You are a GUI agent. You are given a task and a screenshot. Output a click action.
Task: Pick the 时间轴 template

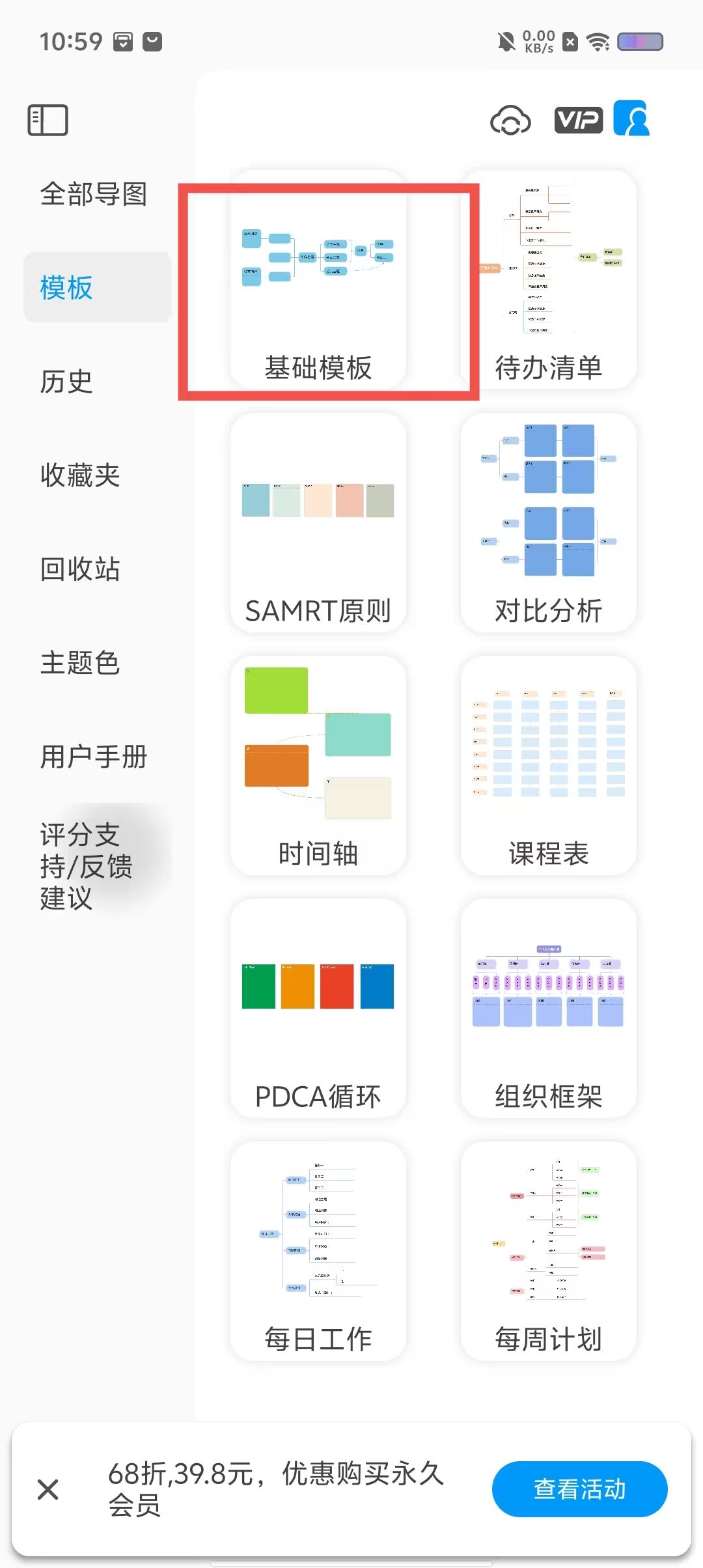(318, 766)
